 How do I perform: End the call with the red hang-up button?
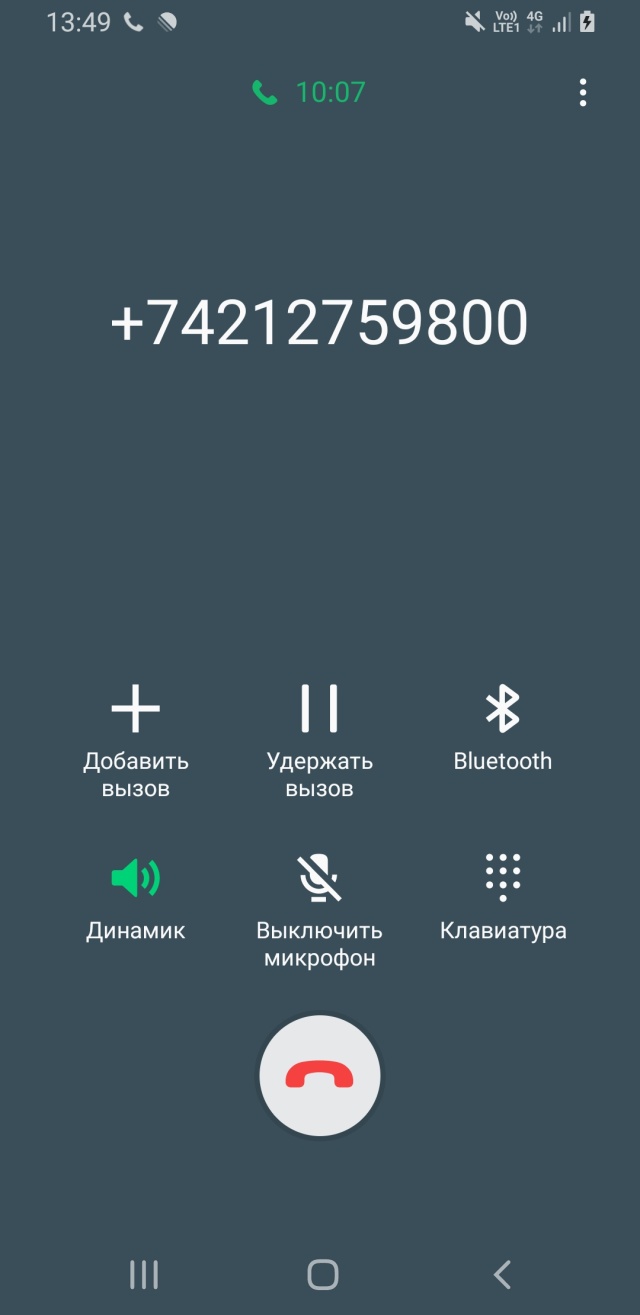pyautogui.click(x=319, y=1075)
